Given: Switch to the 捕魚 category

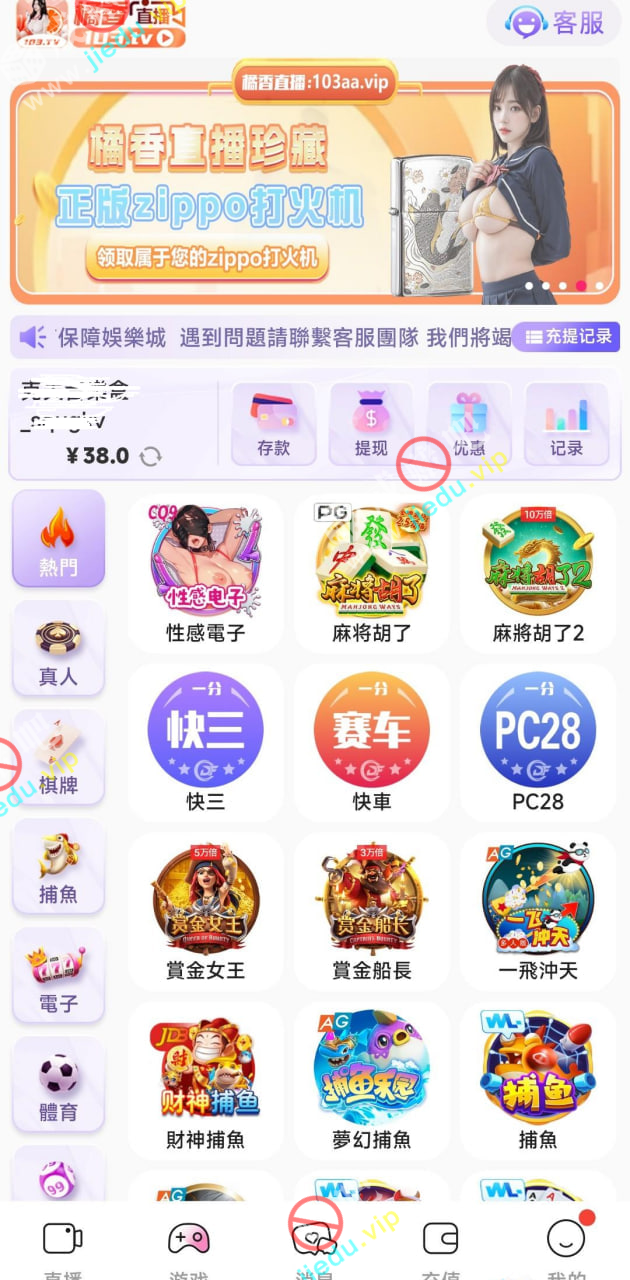Looking at the screenshot, I should (x=58, y=866).
